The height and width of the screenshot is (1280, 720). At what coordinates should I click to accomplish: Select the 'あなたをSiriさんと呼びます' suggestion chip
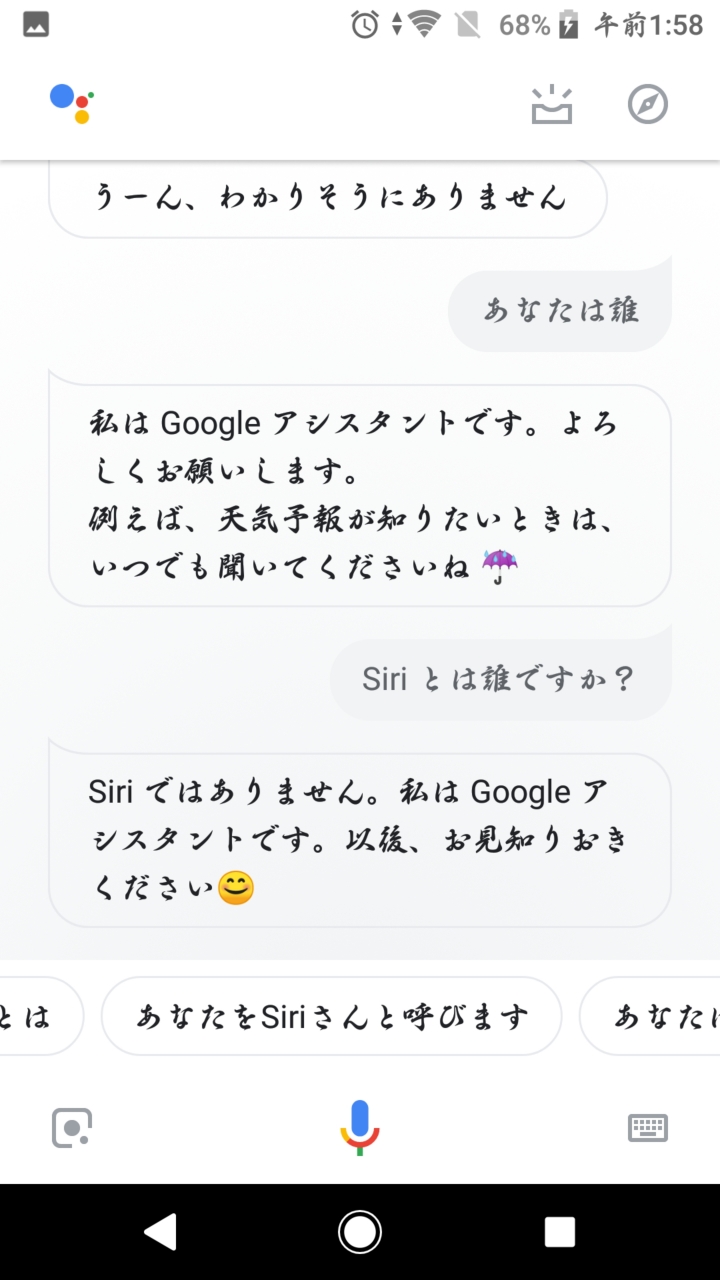pyautogui.click(x=331, y=1016)
